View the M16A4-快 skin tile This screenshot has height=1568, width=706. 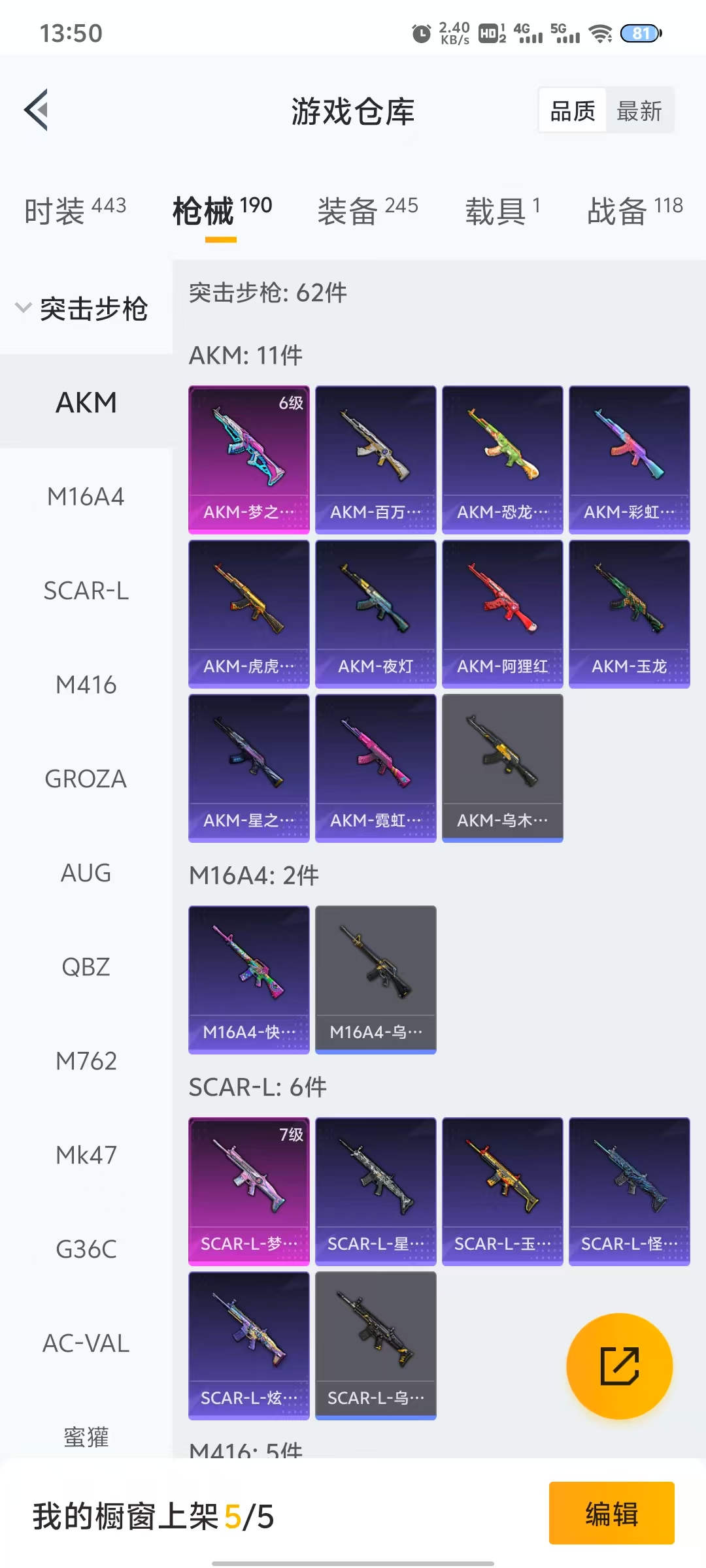click(248, 979)
